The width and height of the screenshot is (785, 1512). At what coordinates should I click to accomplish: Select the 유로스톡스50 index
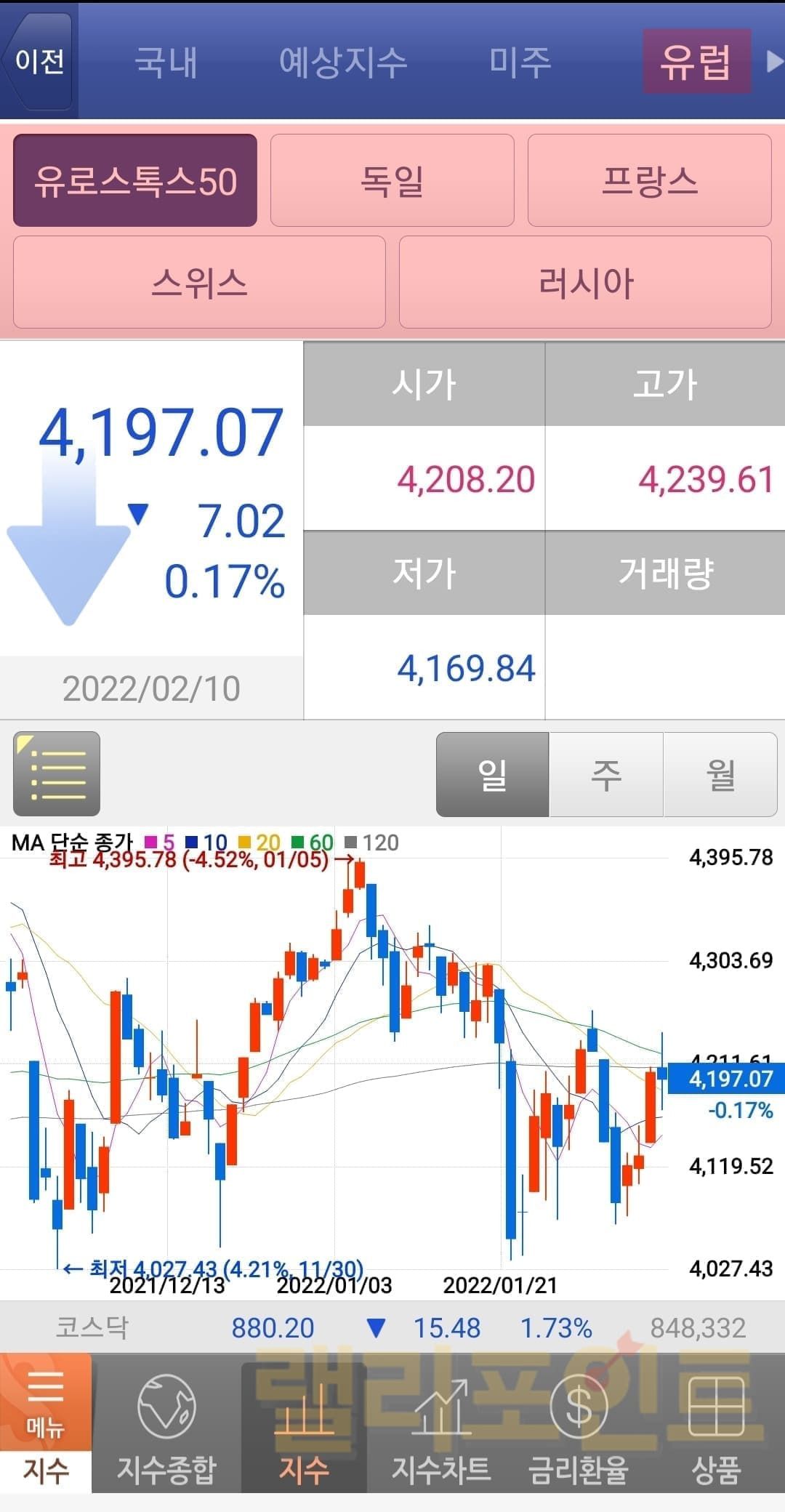pos(135,180)
